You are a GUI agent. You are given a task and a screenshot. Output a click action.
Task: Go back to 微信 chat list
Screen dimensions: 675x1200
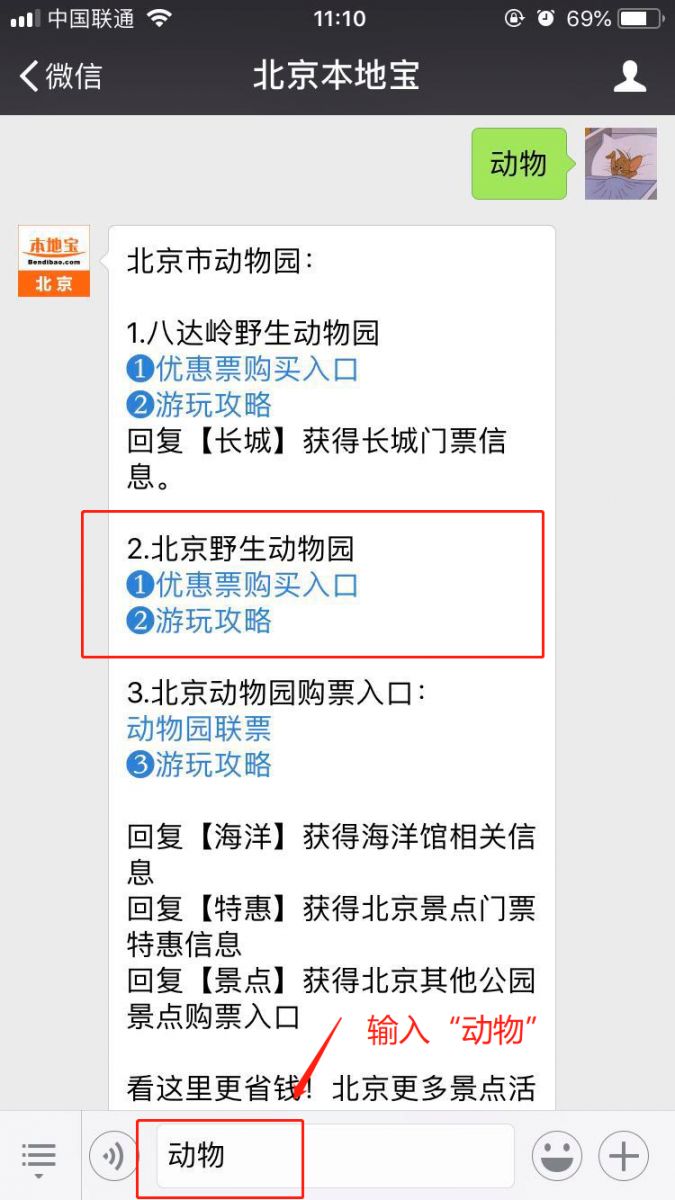click(60, 76)
